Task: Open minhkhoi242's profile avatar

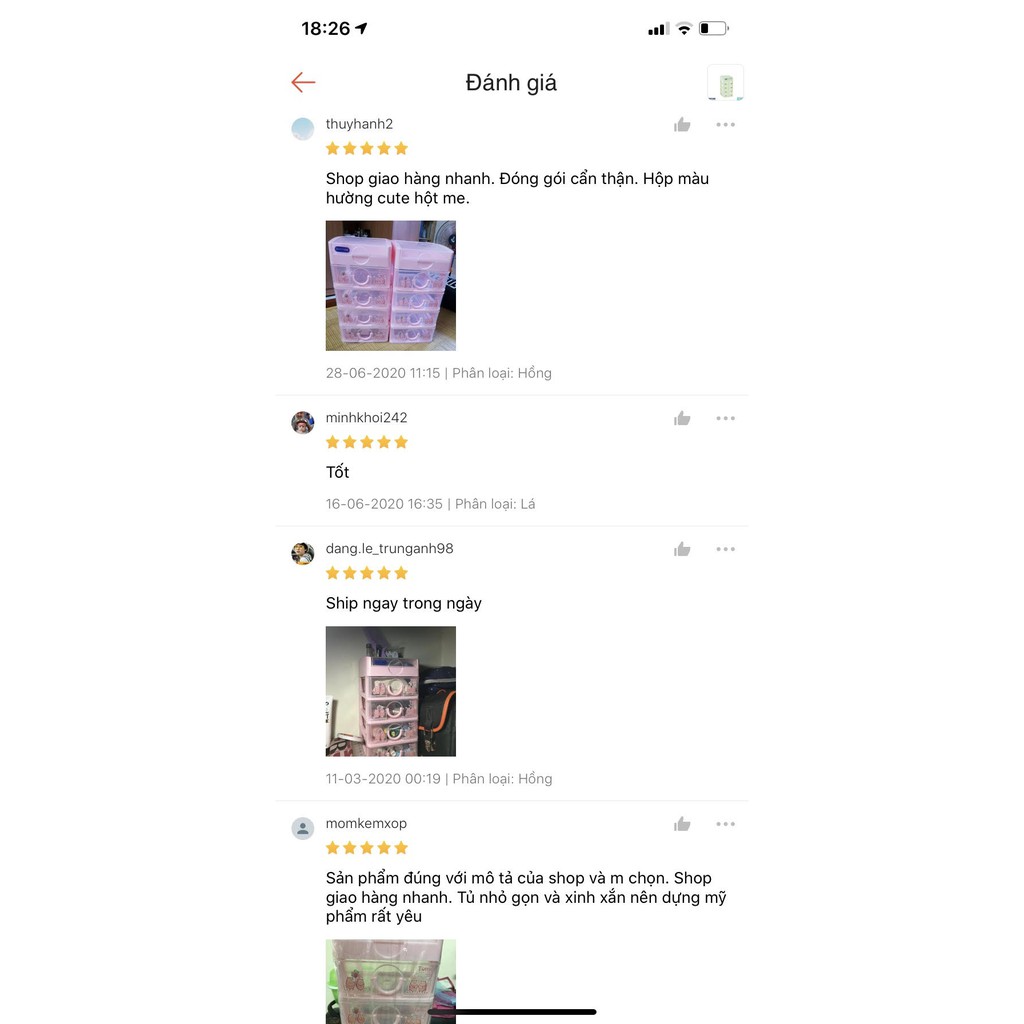Action: point(303,423)
